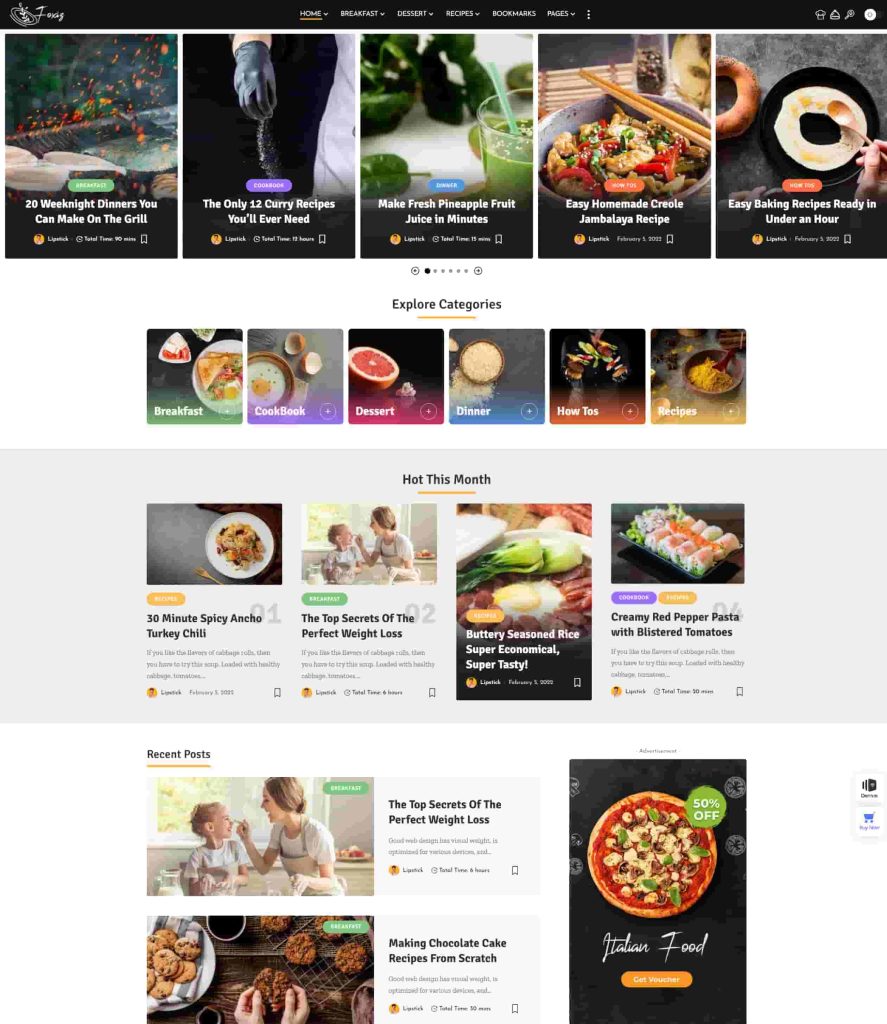Screen dimensions: 887x1024
Task: Go to the previous carousel slide arrow
Action: (415, 271)
